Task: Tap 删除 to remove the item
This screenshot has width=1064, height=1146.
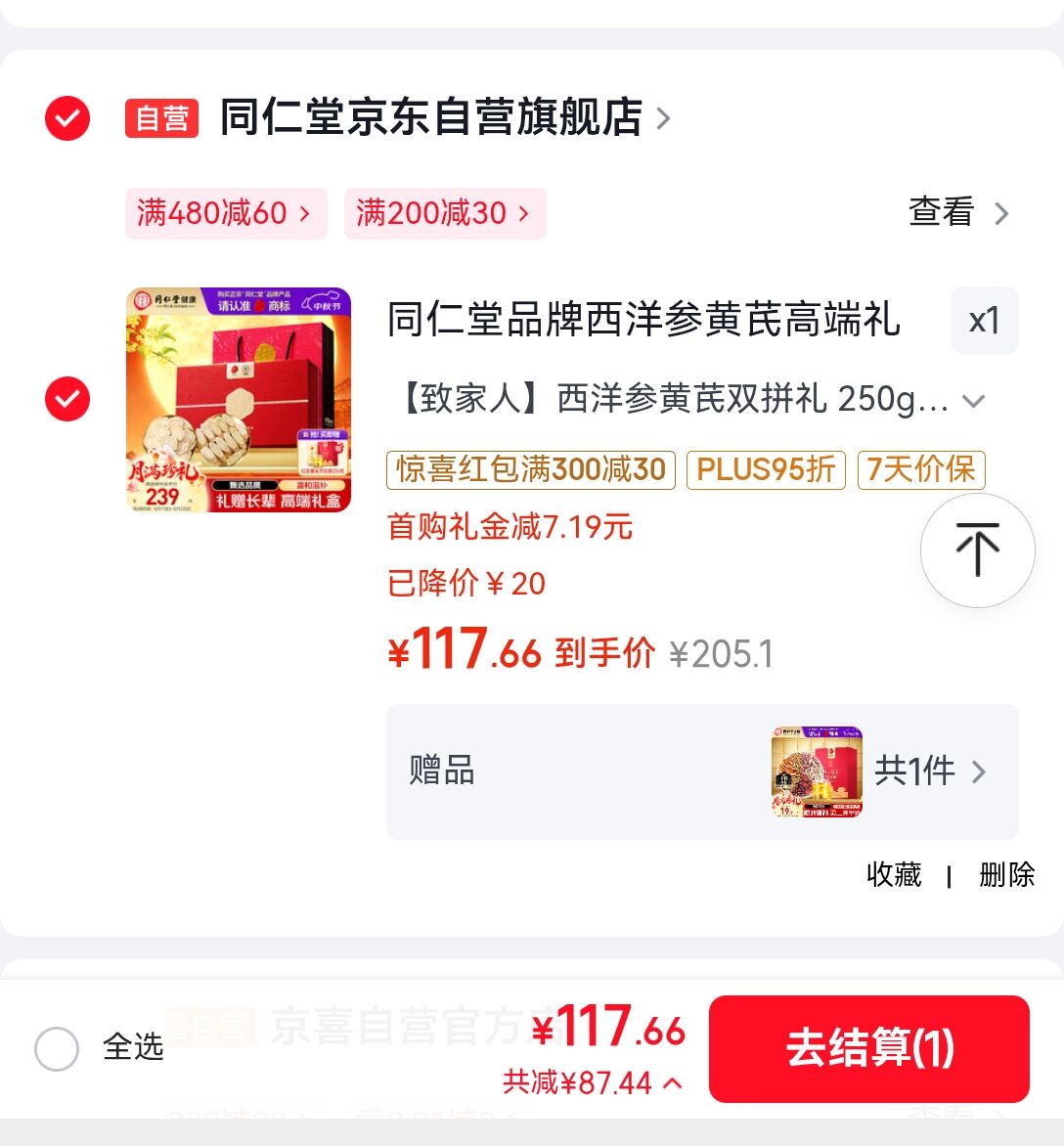Action: click(x=1007, y=875)
